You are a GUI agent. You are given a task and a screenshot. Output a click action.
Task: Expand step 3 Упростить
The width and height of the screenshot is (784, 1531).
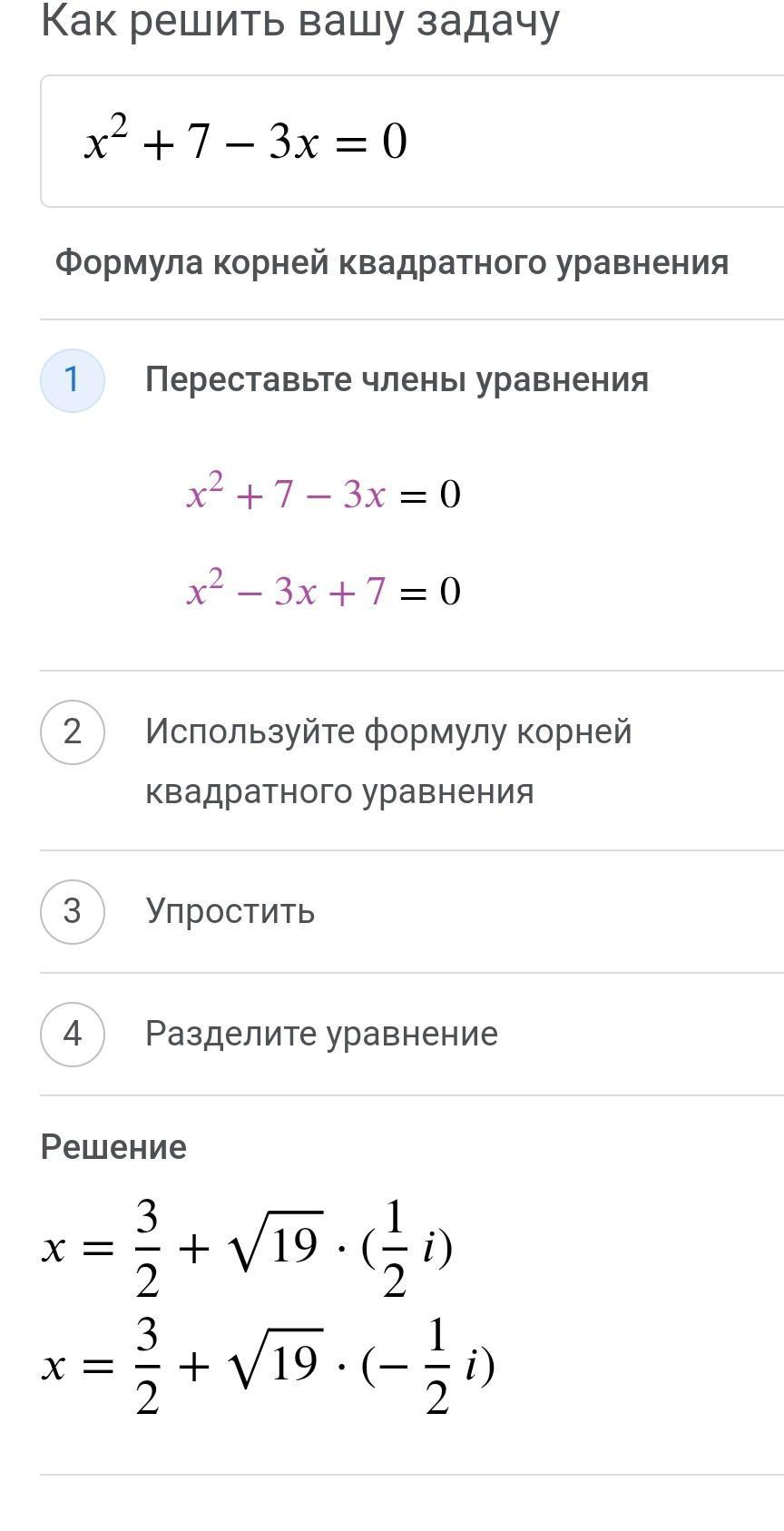coord(230,911)
